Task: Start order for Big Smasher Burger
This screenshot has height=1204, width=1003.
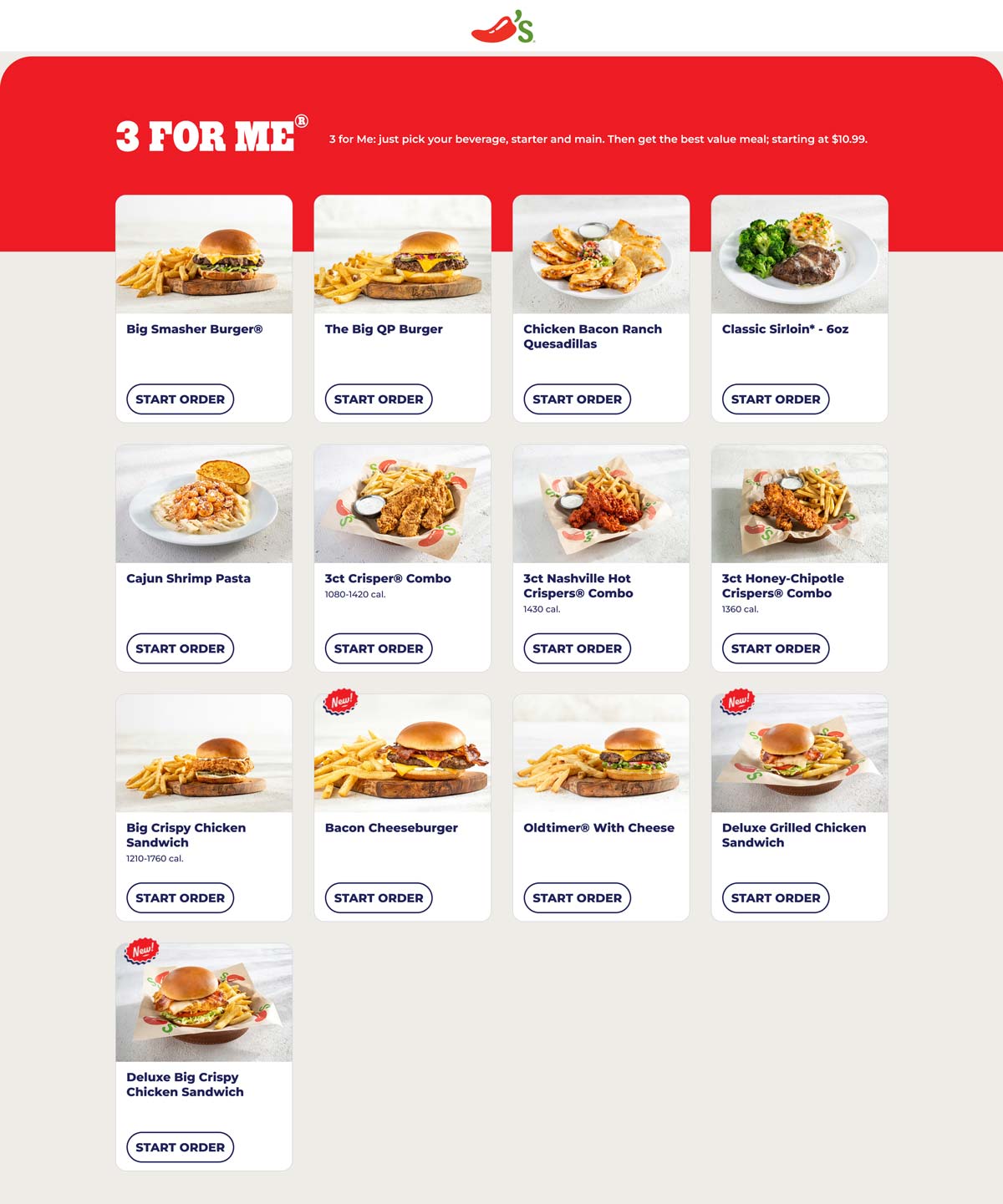Action: click(x=180, y=399)
